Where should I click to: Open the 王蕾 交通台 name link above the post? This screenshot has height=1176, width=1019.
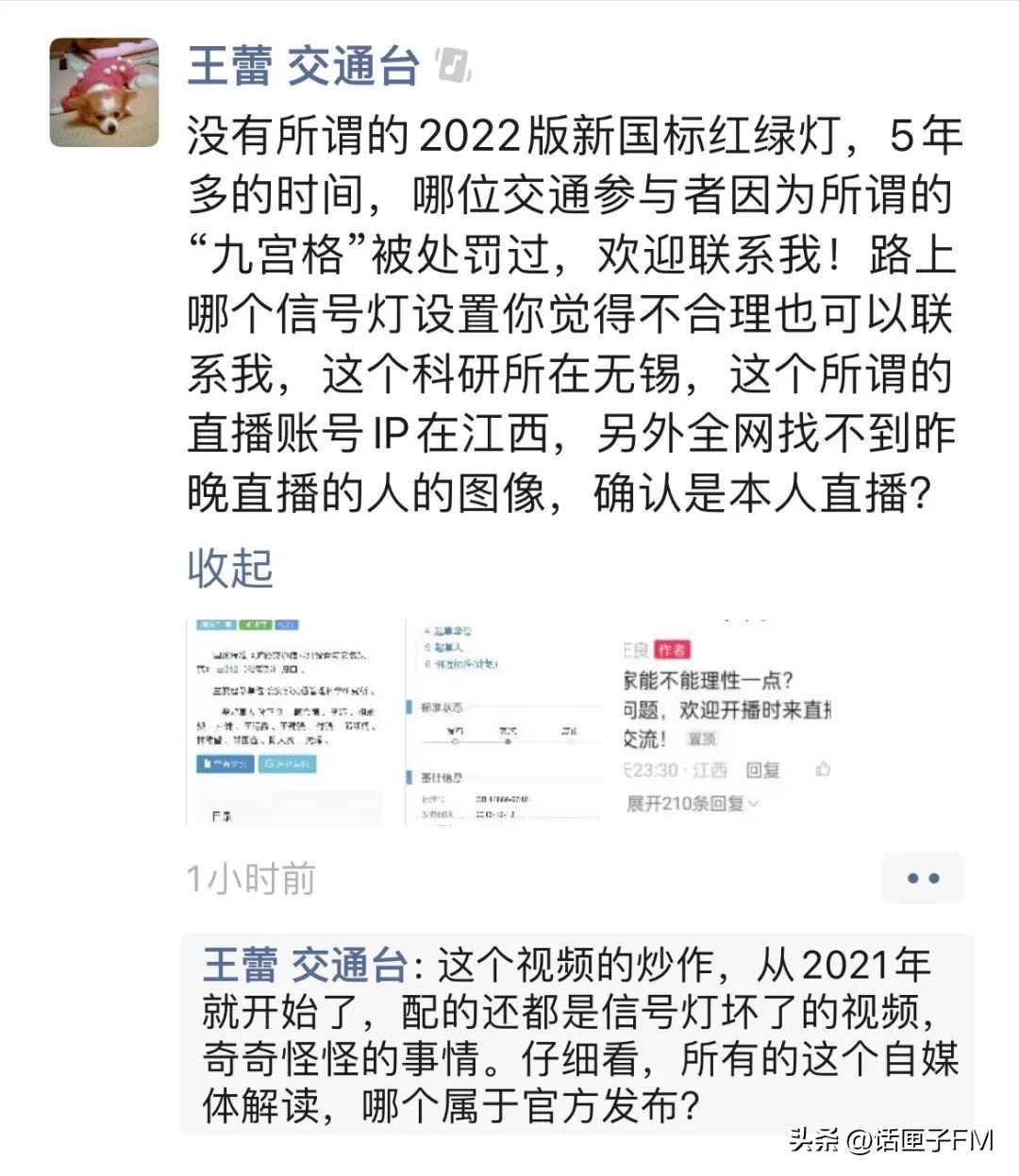point(303,65)
